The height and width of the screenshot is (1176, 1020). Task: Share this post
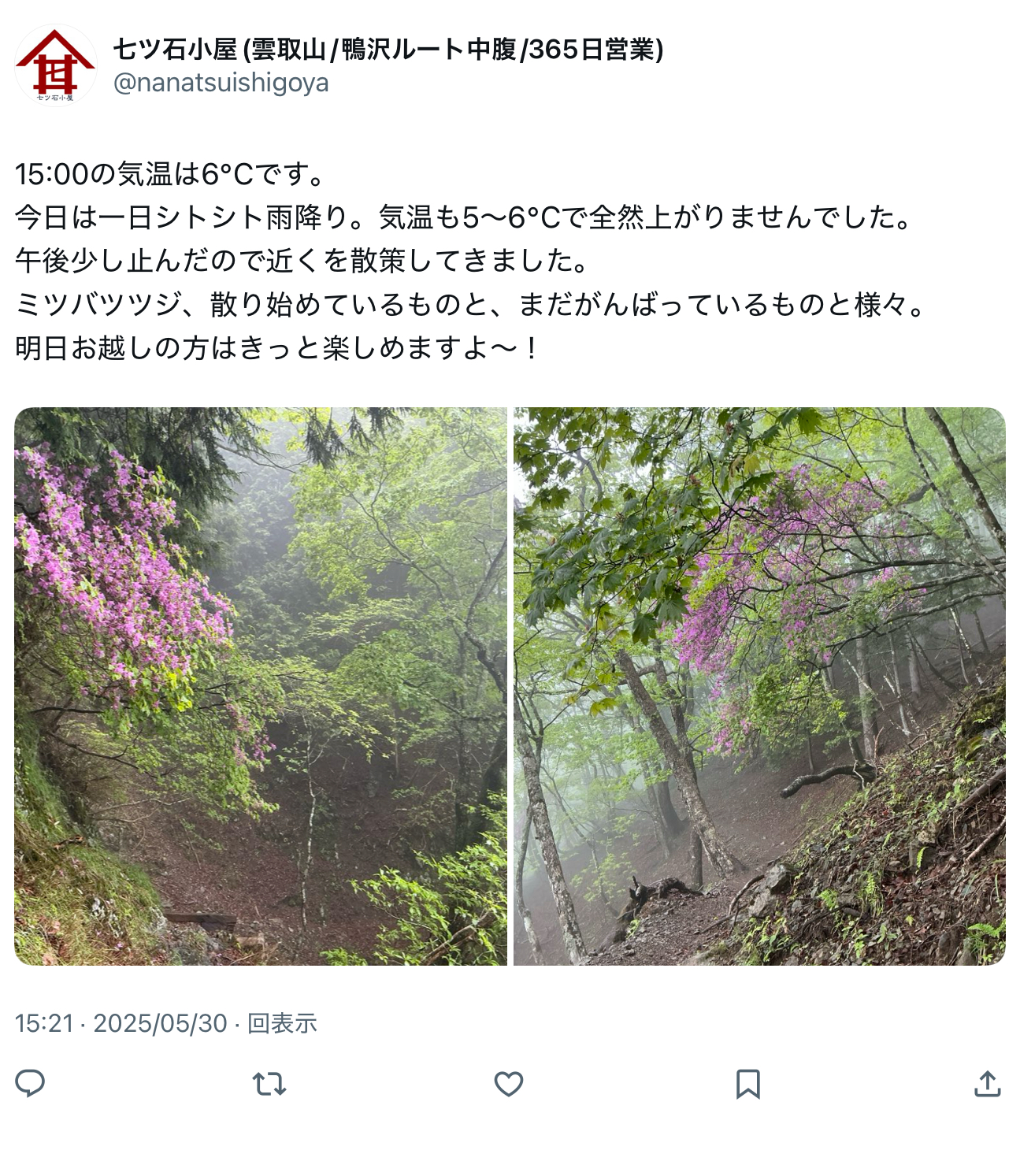pyautogui.click(x=987, y=1084)
